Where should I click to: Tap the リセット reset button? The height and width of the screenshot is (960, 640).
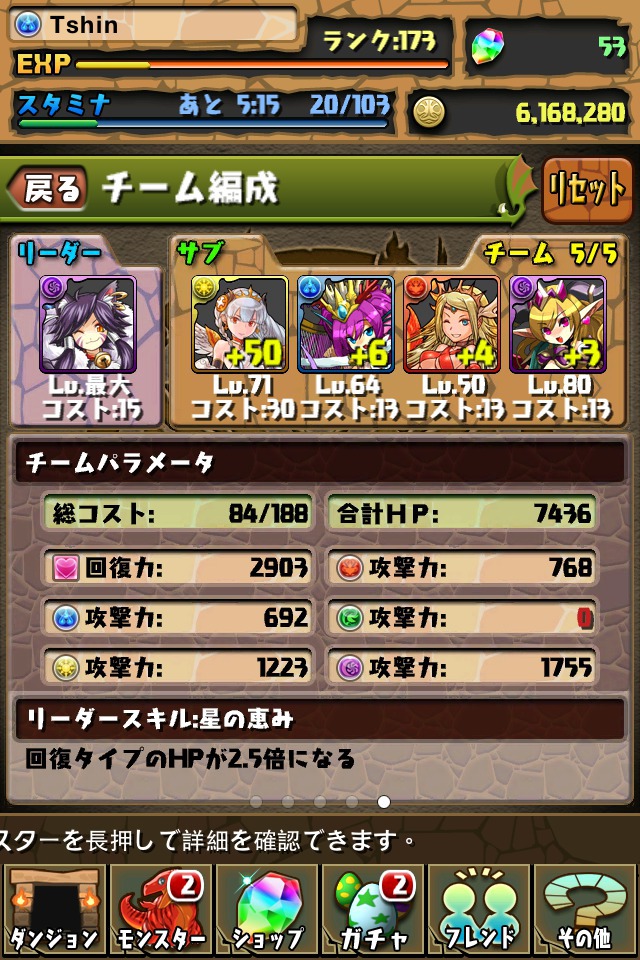pyautogui.click(x=587, y=188)
